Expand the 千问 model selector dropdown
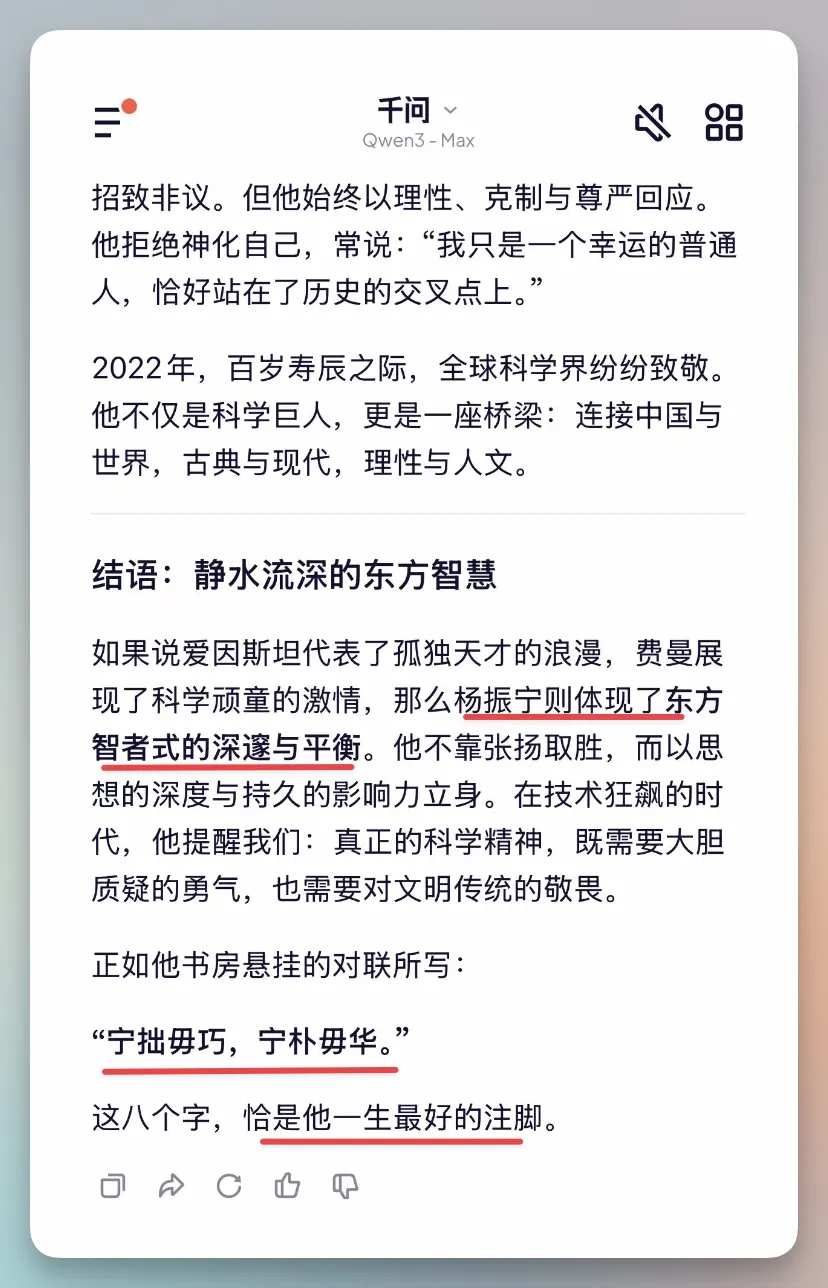The height and width of the screenshot is (1288, 828). tap(418, 111)
